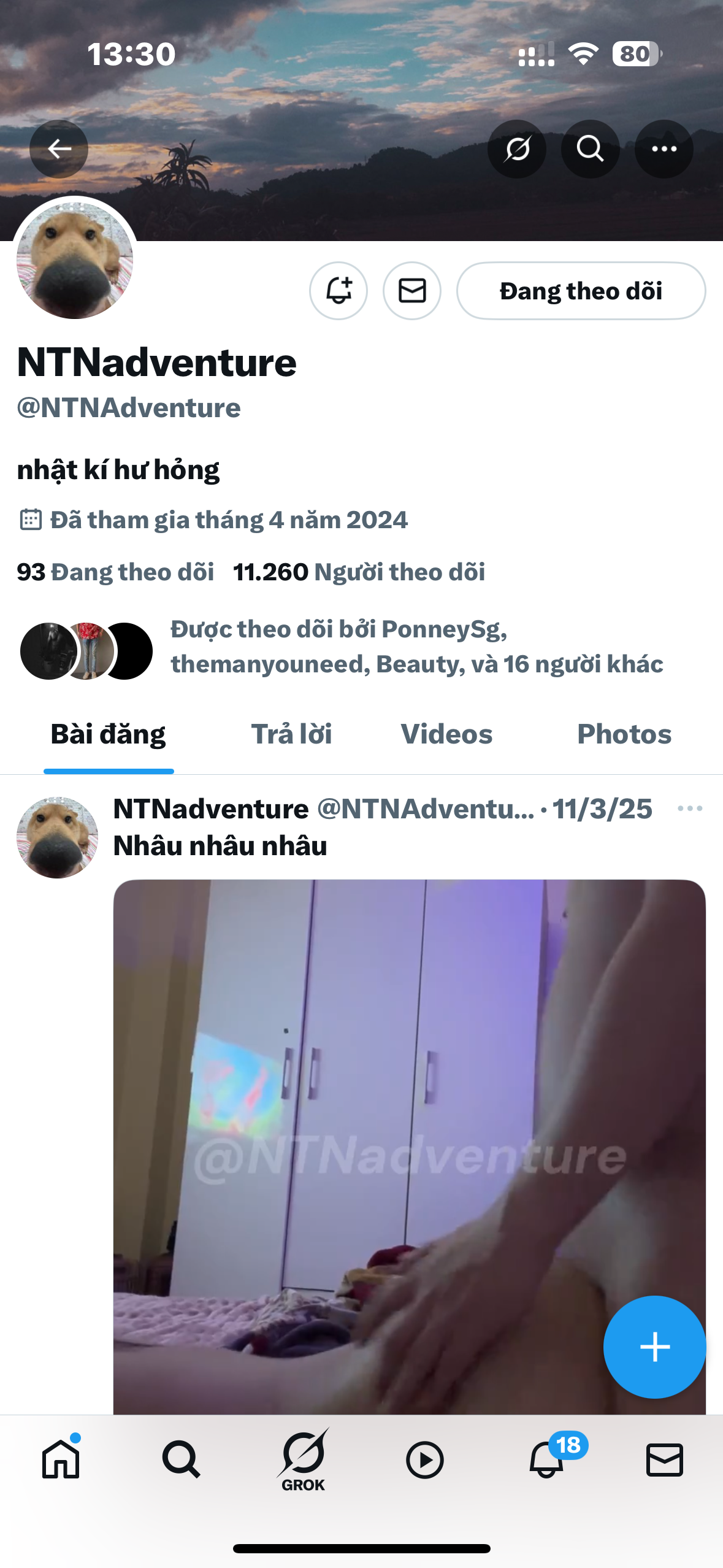This screenshot has width=723, height=1568.
Task: View the 93 Đang theo dõi list
Action: (x=115, y=572)
